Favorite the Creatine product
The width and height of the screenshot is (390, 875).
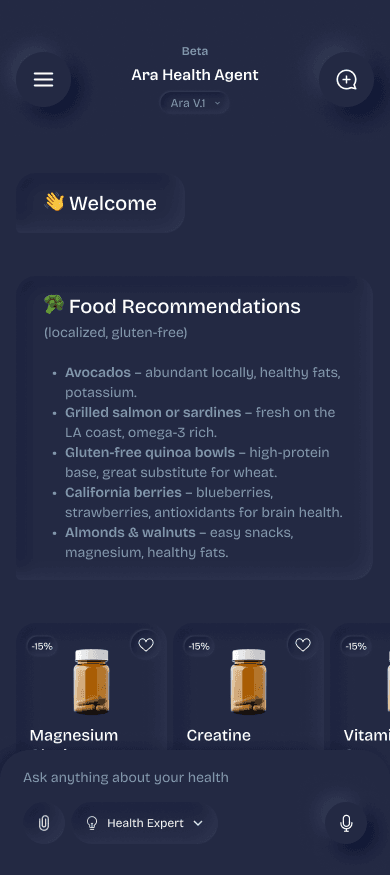tap(302, 645)
